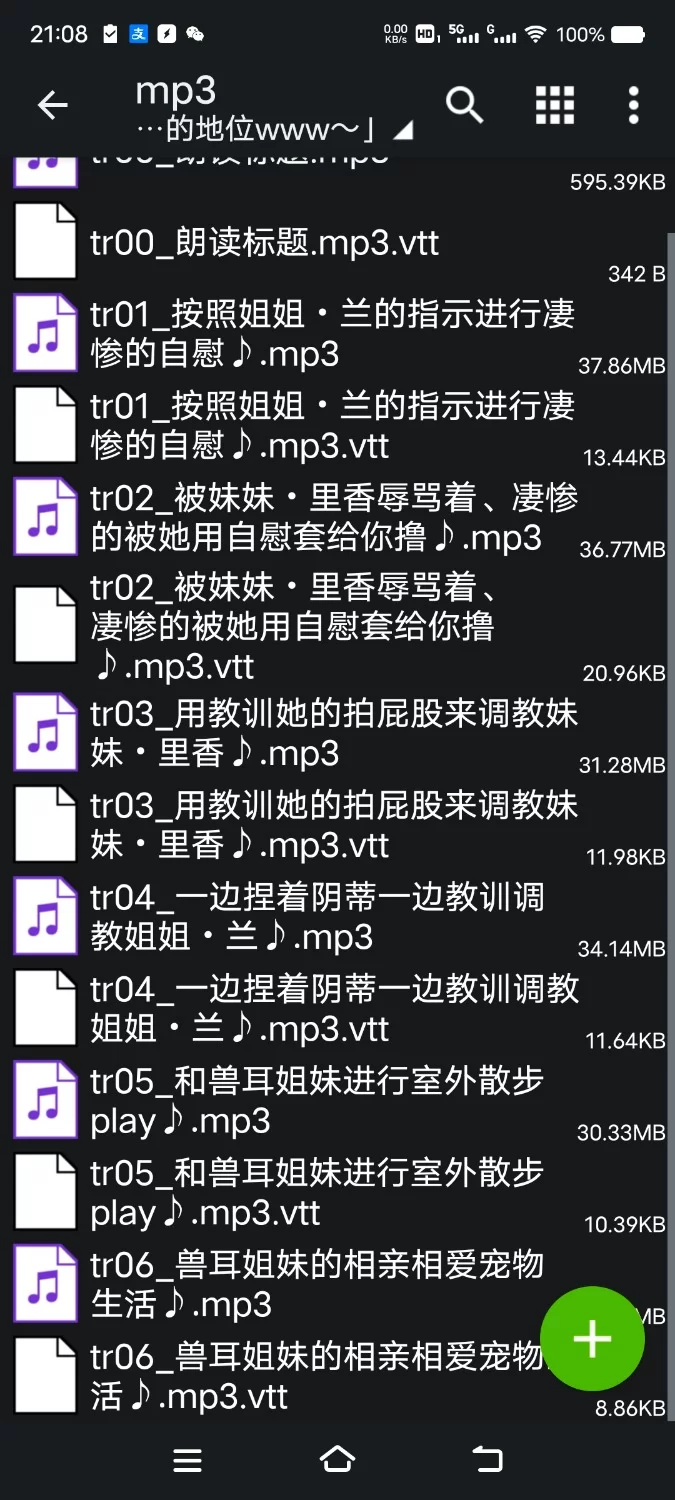This screenshot has height=1500, width=675.
Task: Go to the home screen via navigation bar
Action: 337,1459
